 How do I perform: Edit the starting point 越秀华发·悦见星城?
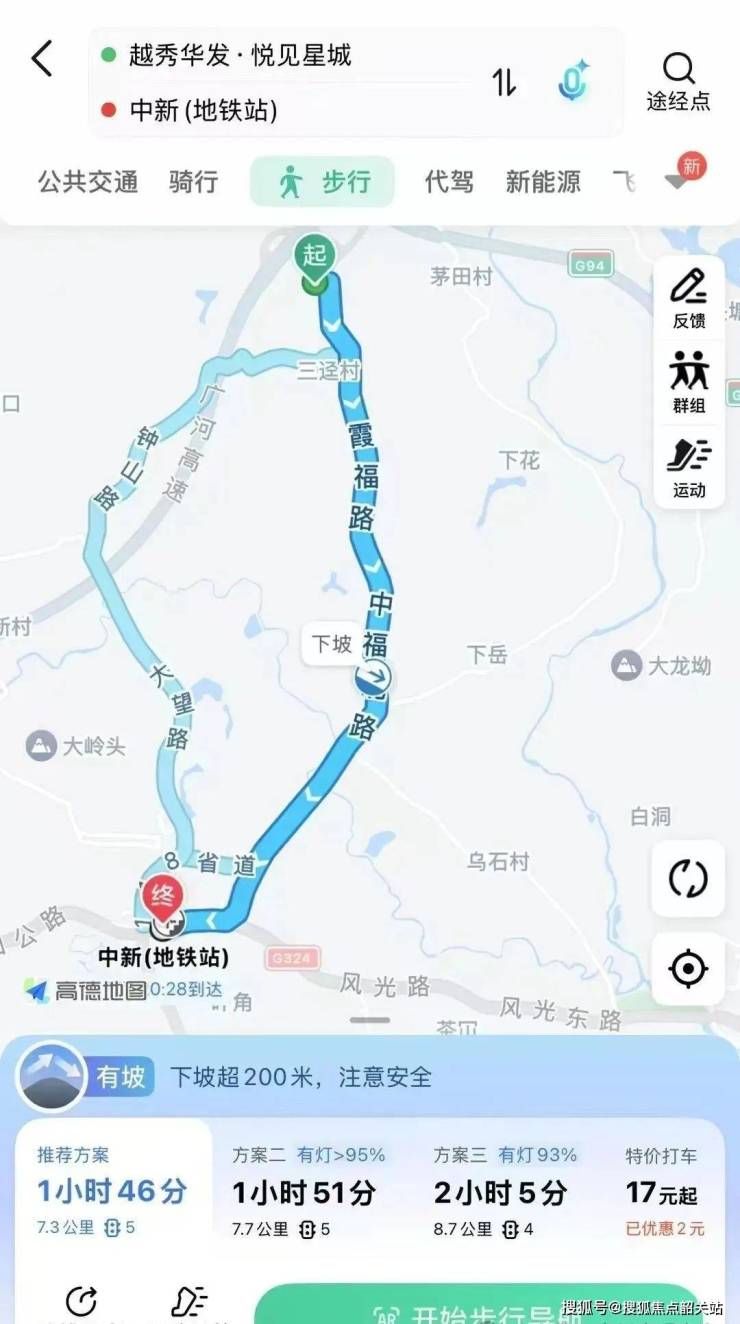[240, 55]
